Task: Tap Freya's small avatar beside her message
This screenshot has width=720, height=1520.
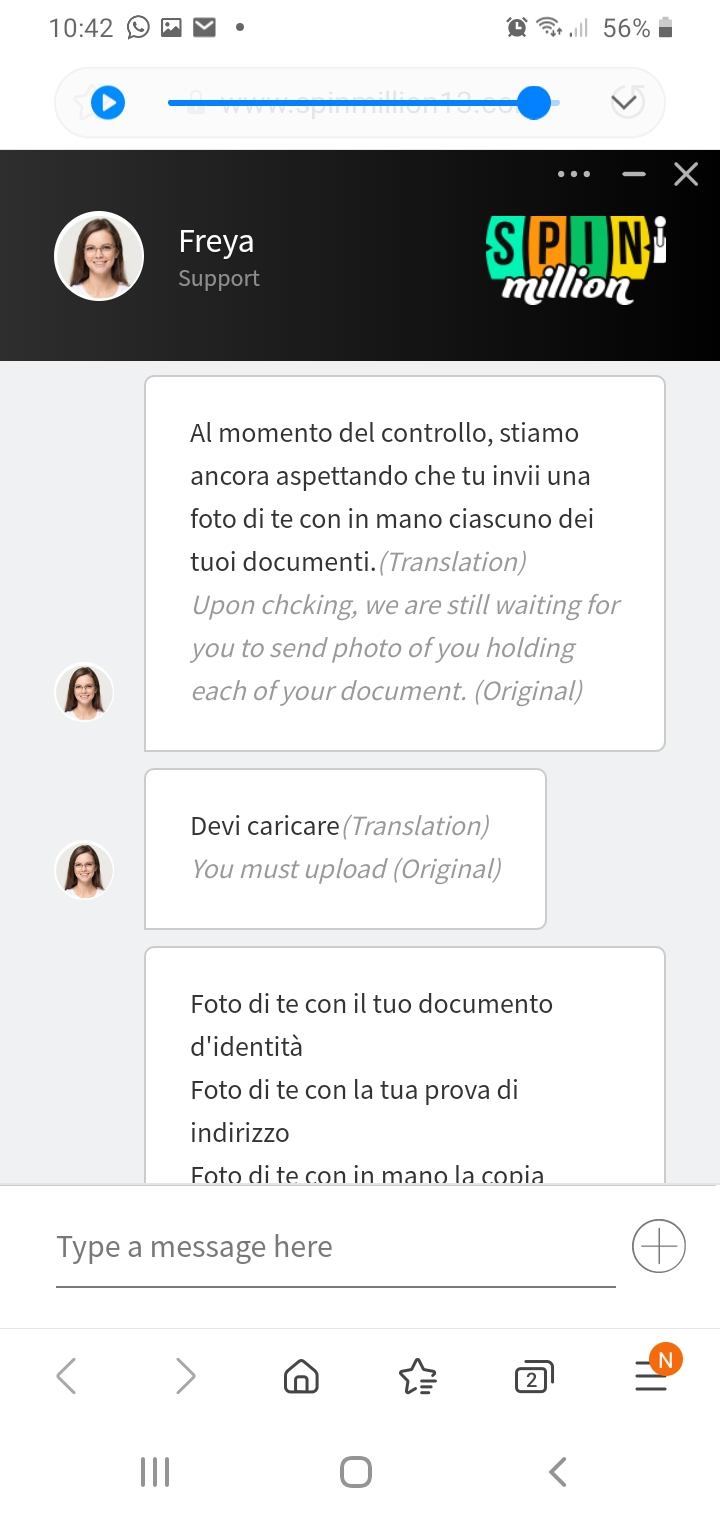Action: [x=84, y=691]
